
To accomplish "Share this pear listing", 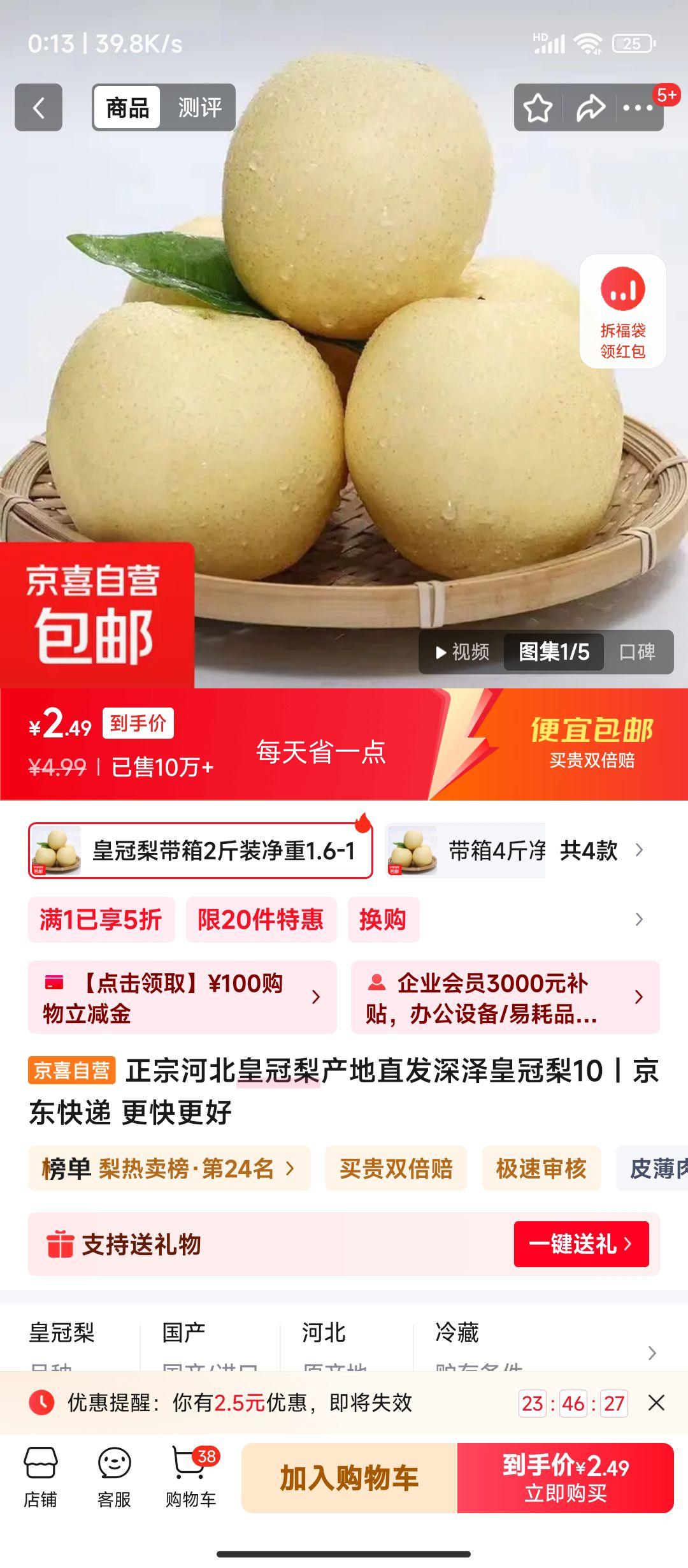I will pos(590,108).
